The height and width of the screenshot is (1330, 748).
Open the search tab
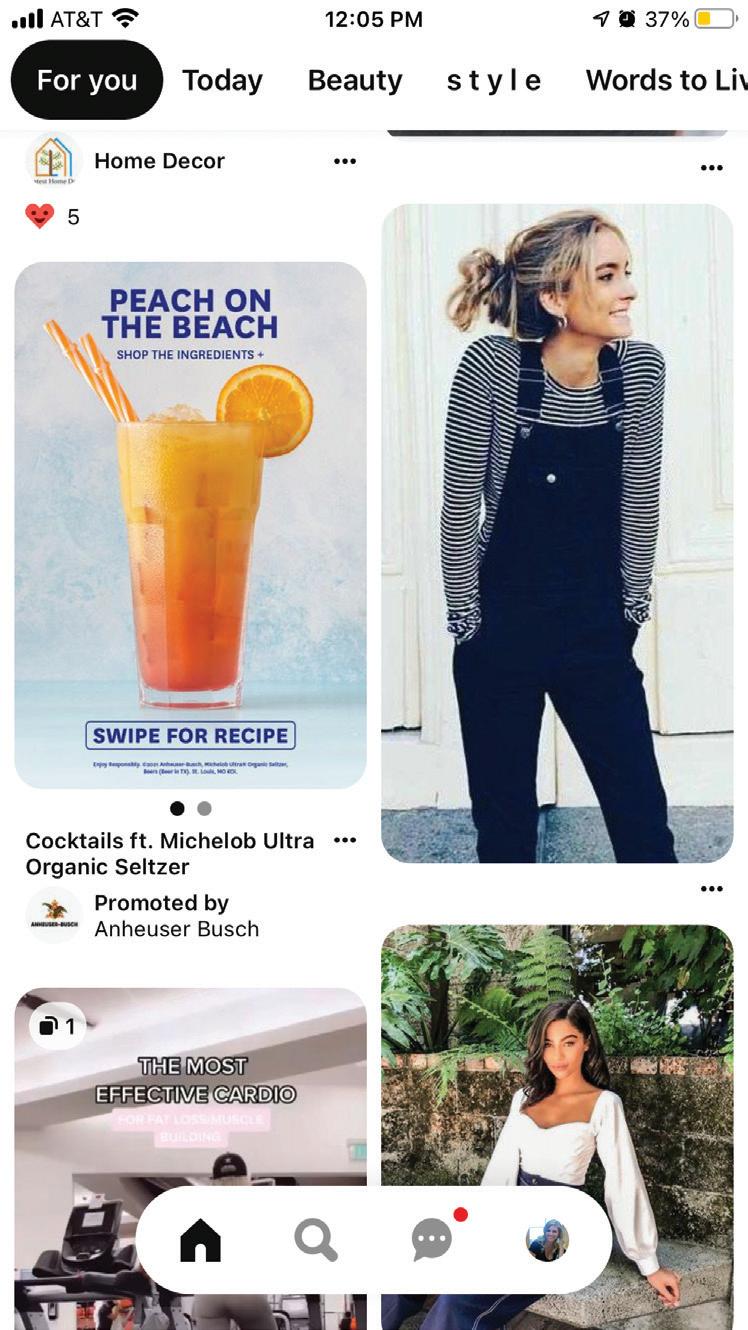[x=316, y=1241]
